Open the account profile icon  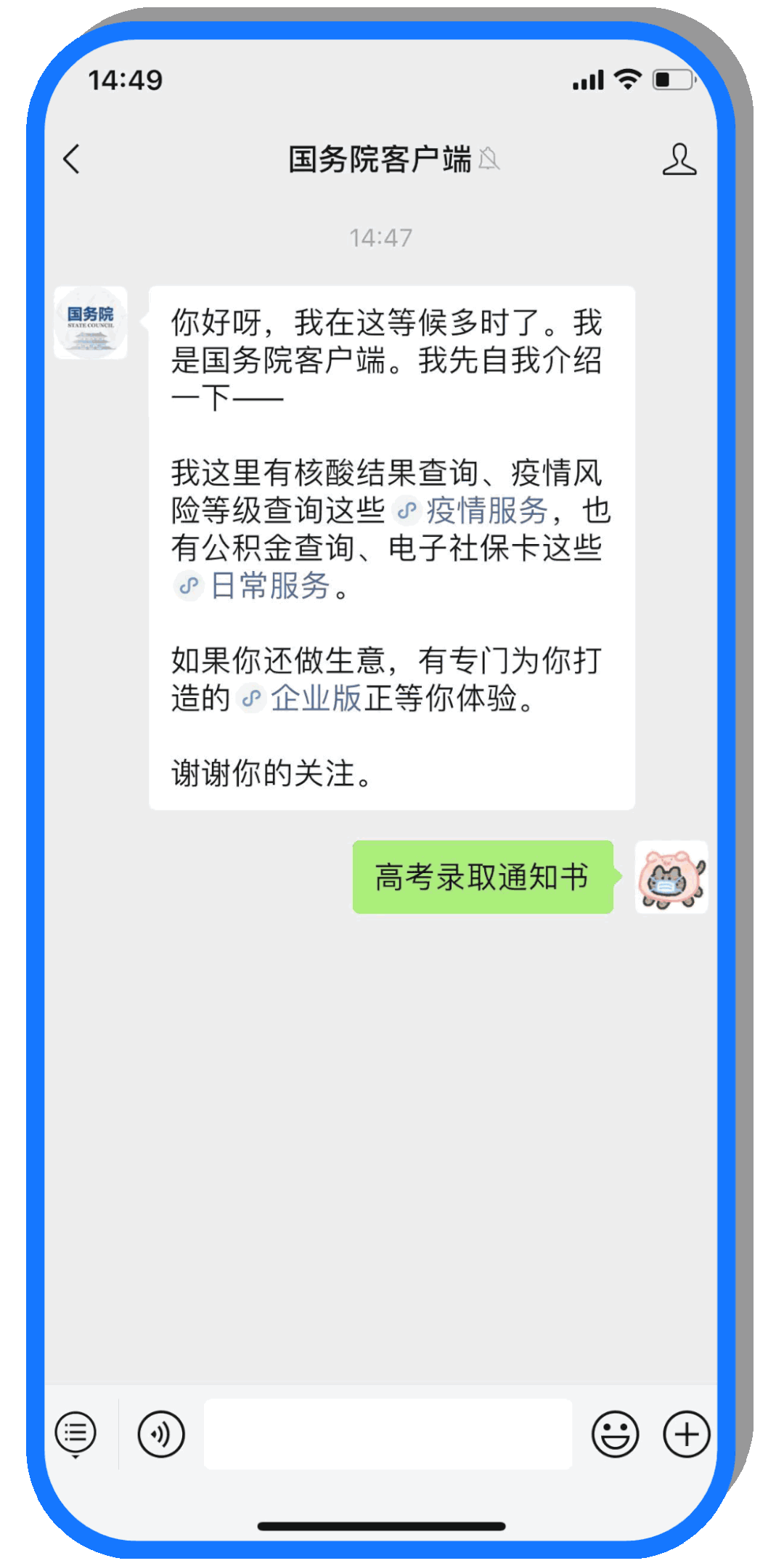tap(679, 159)
